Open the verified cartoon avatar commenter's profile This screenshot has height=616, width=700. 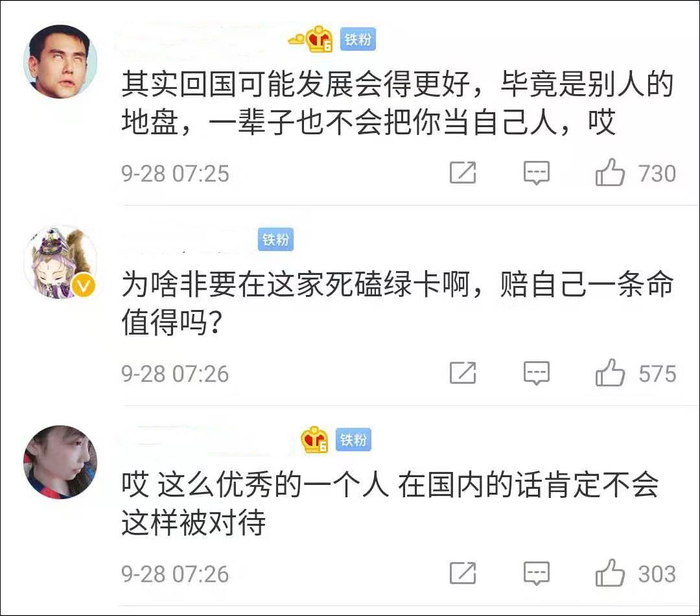click(60, 262)
